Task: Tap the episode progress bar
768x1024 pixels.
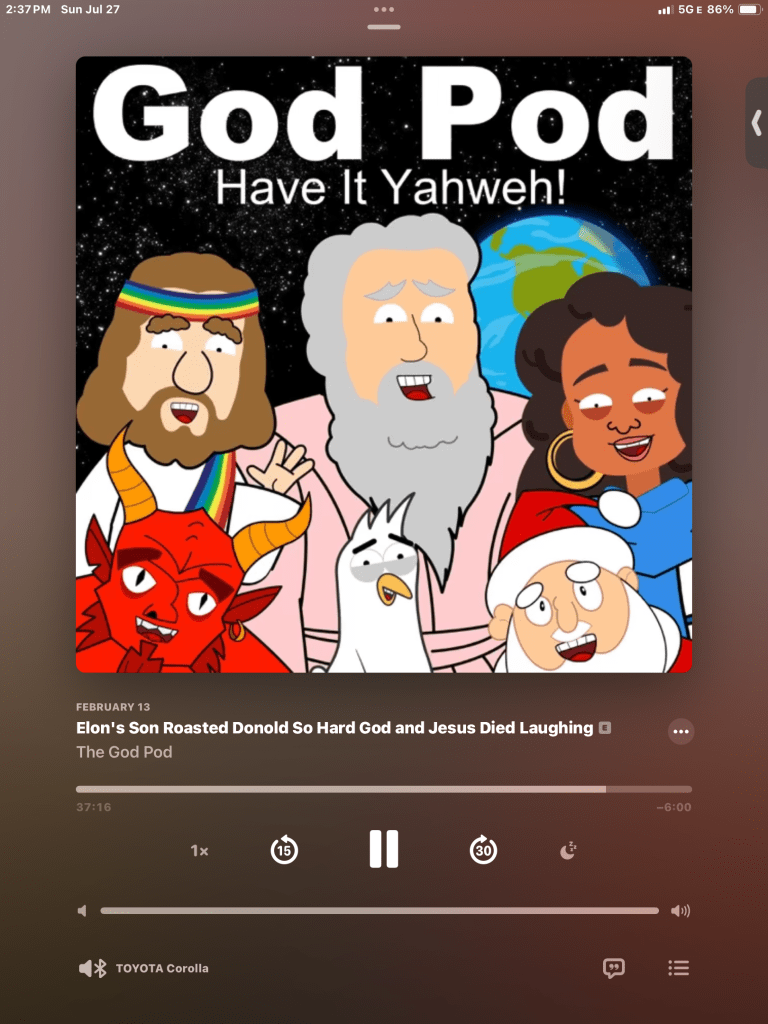Action: click(x=383, y=789)
